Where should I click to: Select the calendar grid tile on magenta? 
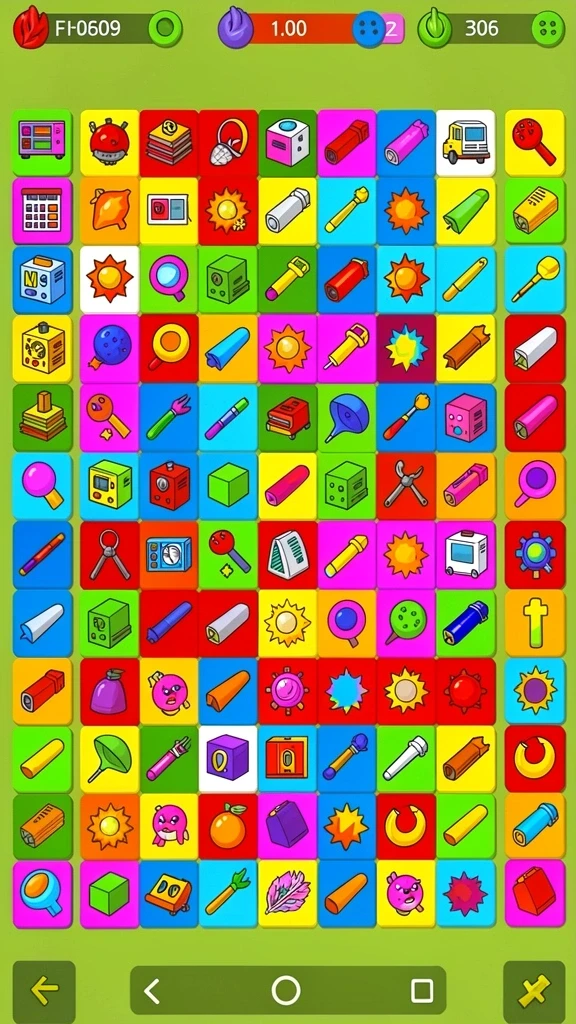[42, 211]
